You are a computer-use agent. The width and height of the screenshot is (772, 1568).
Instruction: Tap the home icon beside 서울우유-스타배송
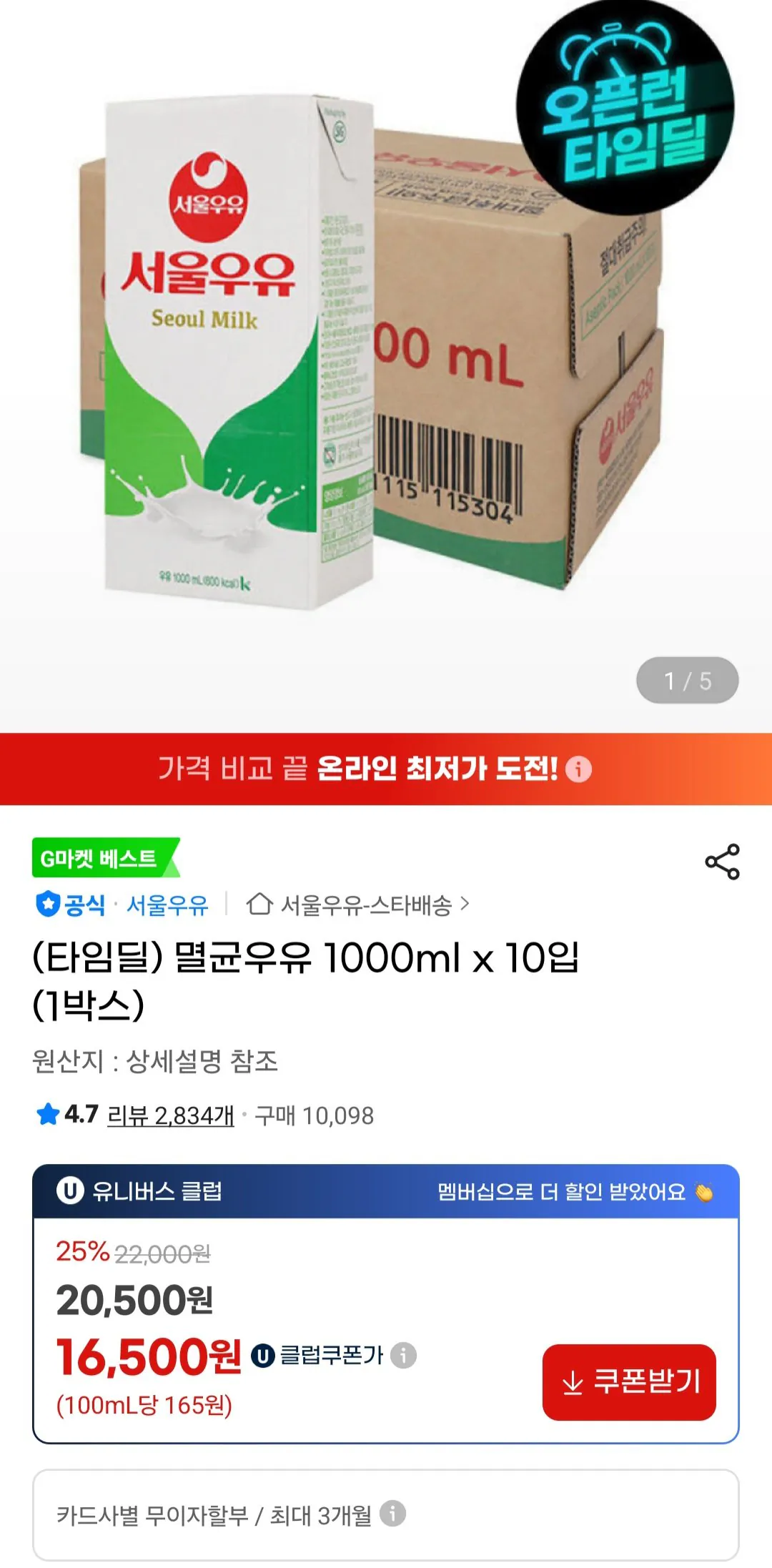[259, 904]
